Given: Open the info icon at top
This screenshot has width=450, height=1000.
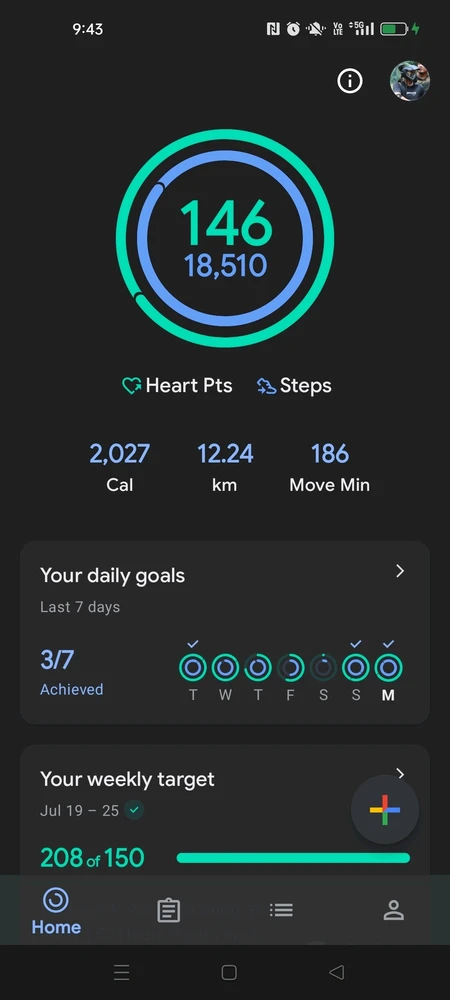Looking at the screenshot, I should click(349, 81).
